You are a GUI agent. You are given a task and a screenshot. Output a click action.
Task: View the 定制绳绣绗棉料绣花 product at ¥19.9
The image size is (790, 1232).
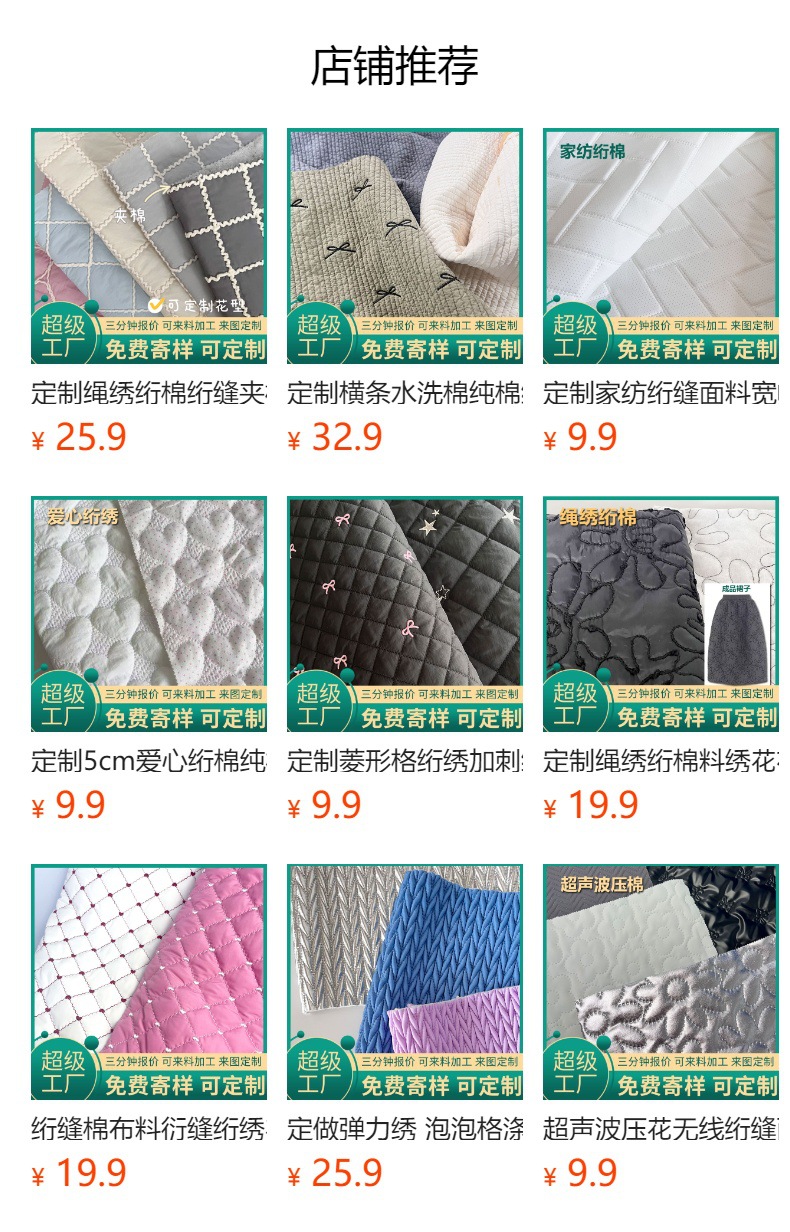(x=661, y=614)
